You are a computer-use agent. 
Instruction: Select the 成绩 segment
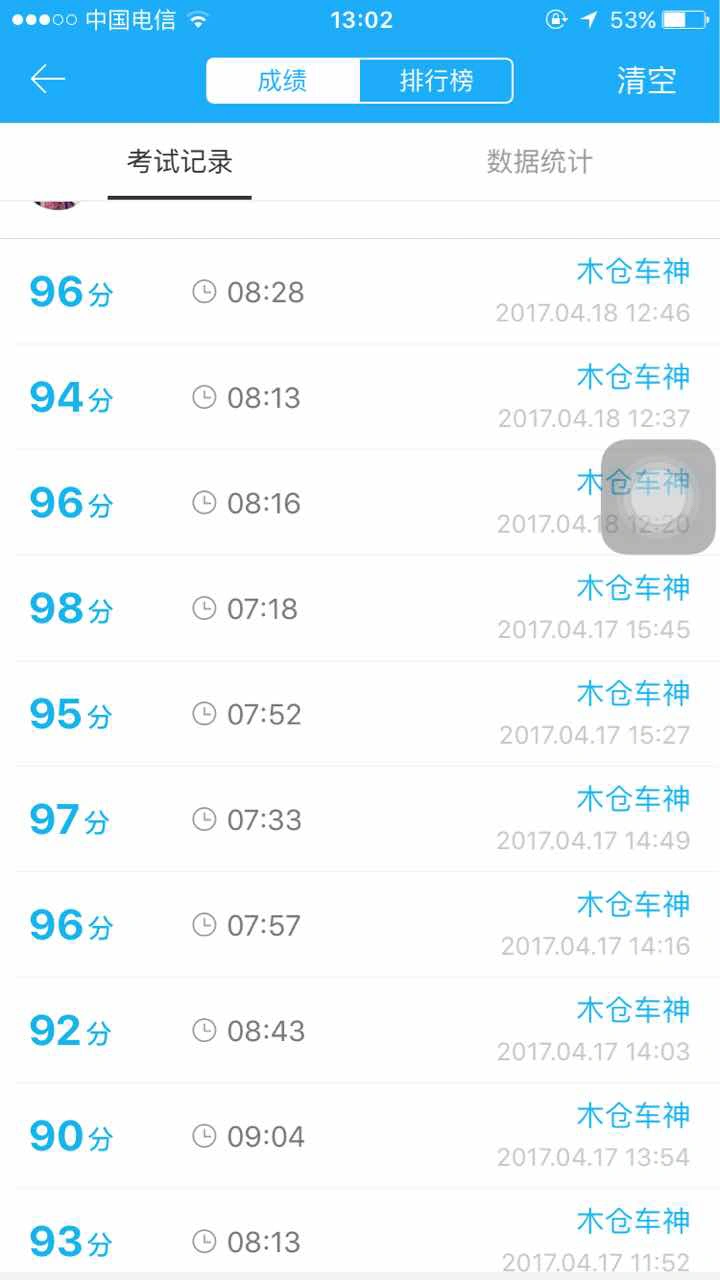pyautogui.click(x=283, y=81)
